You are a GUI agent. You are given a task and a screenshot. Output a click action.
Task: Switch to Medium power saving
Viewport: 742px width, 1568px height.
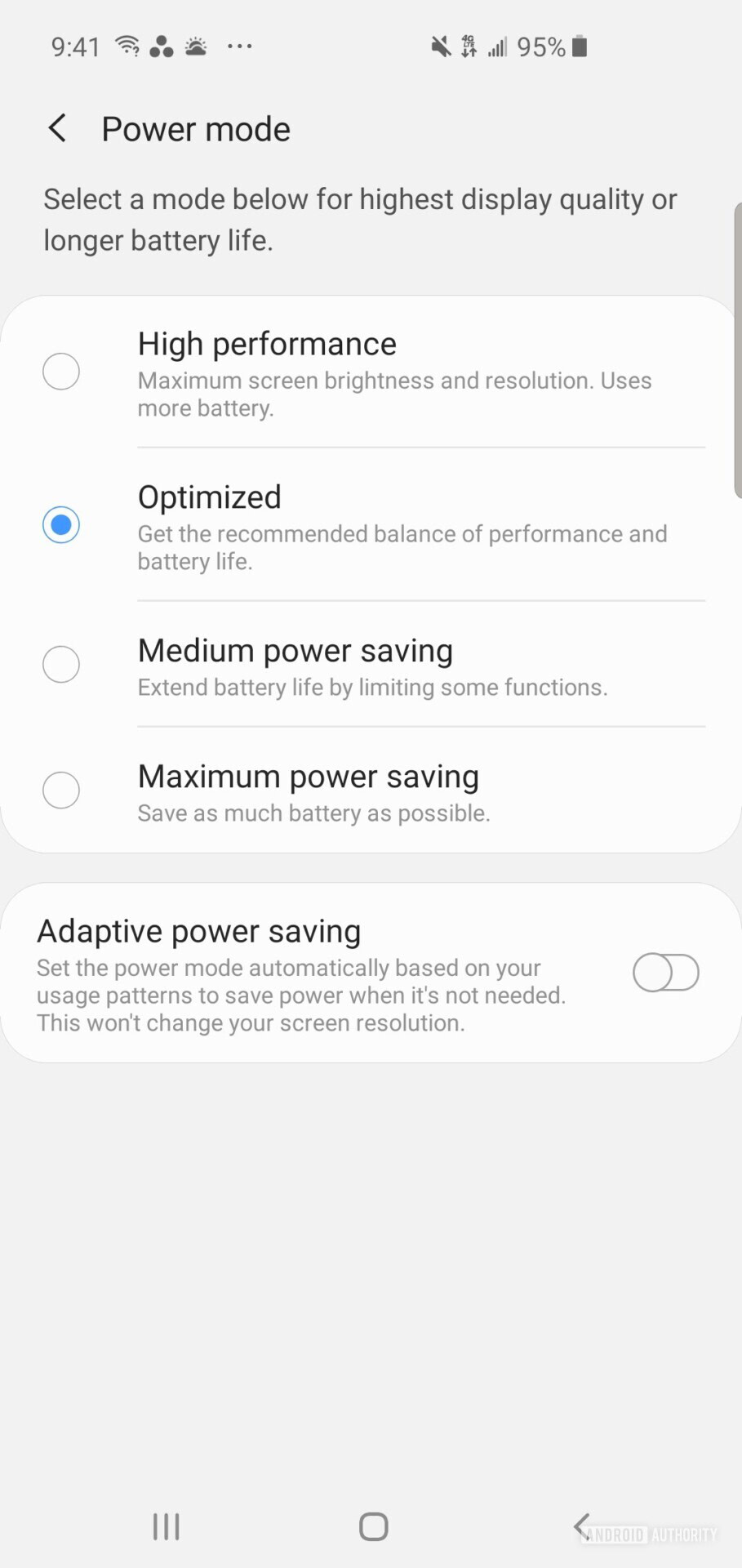point(61,664)
